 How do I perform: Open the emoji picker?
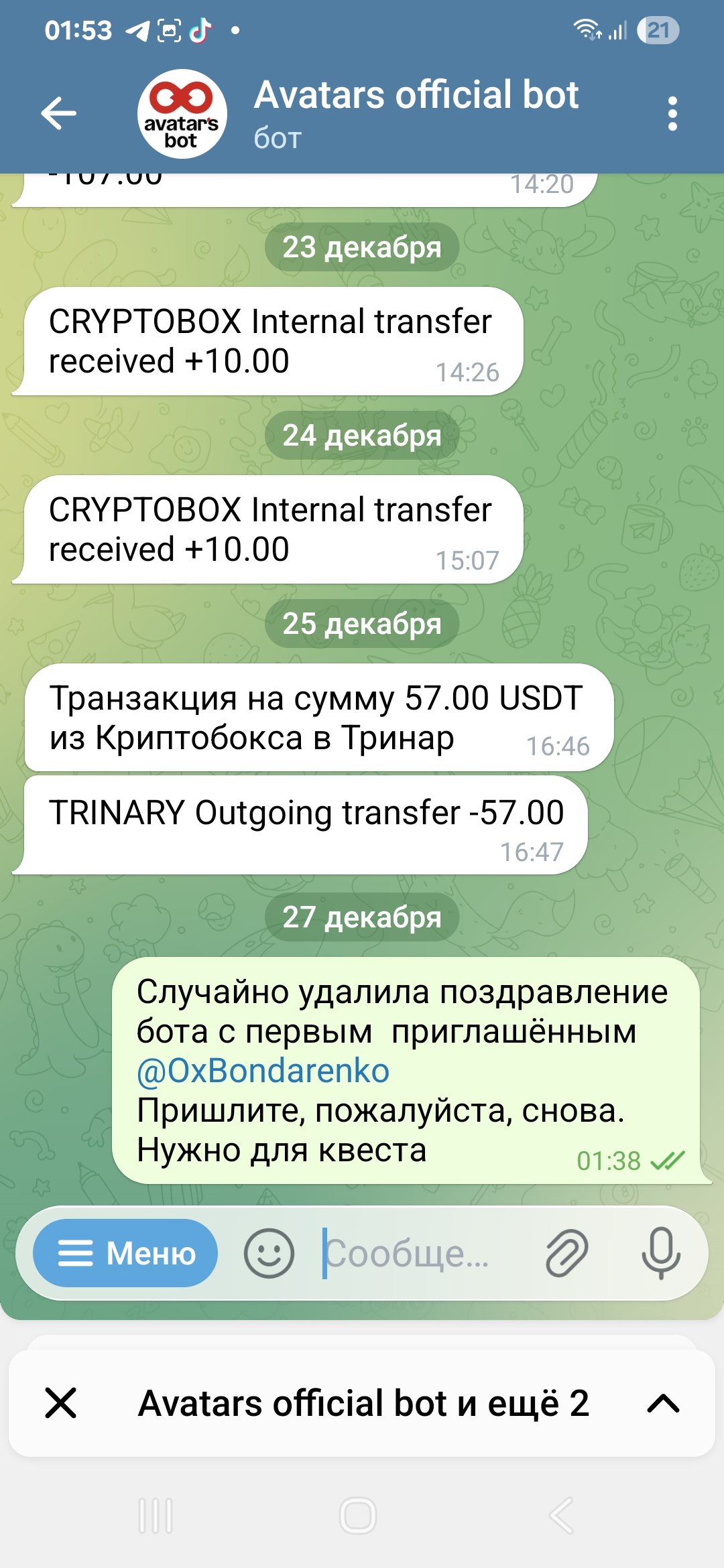tap(269, 1253)
